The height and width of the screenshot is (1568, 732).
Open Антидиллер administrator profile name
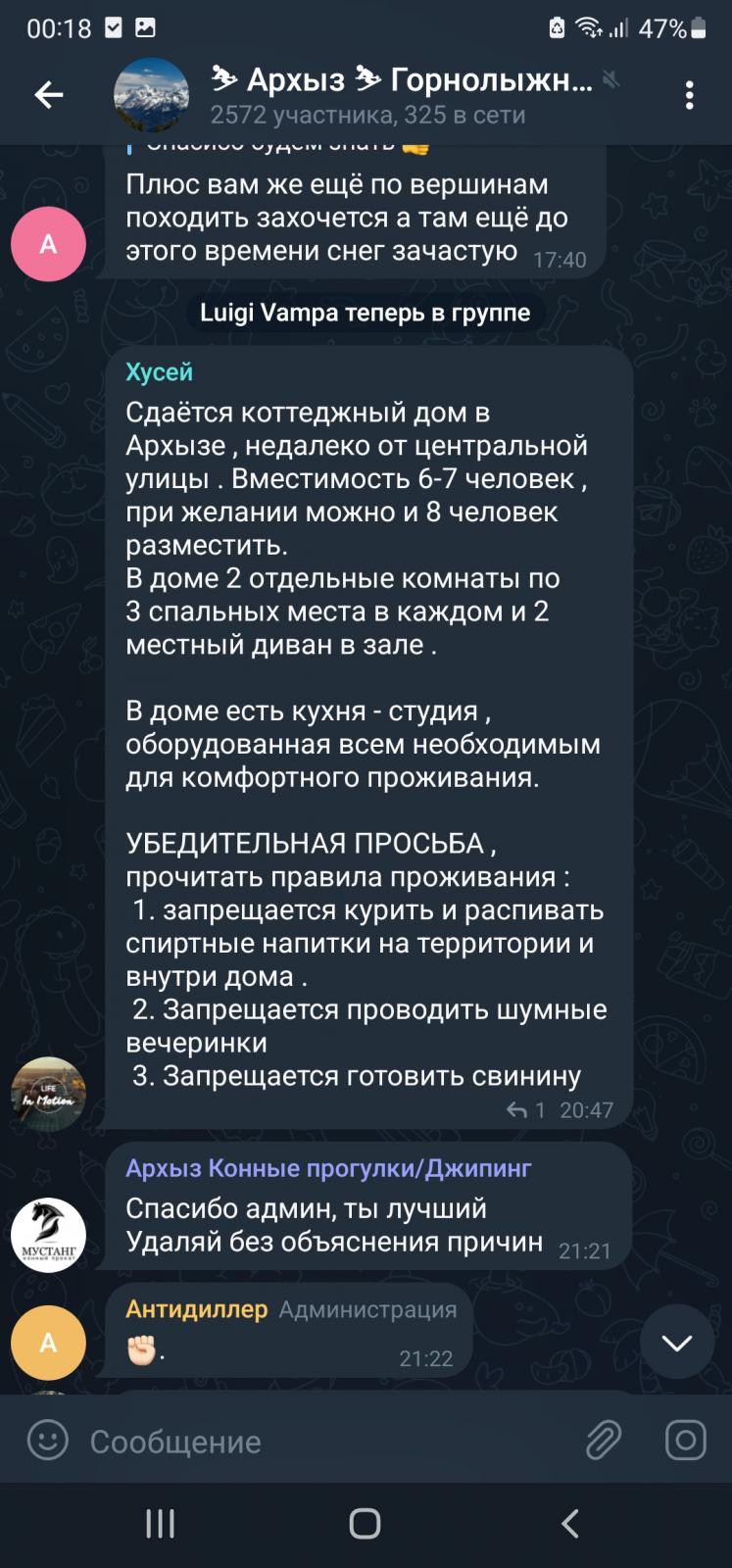tap(197, 1309)
